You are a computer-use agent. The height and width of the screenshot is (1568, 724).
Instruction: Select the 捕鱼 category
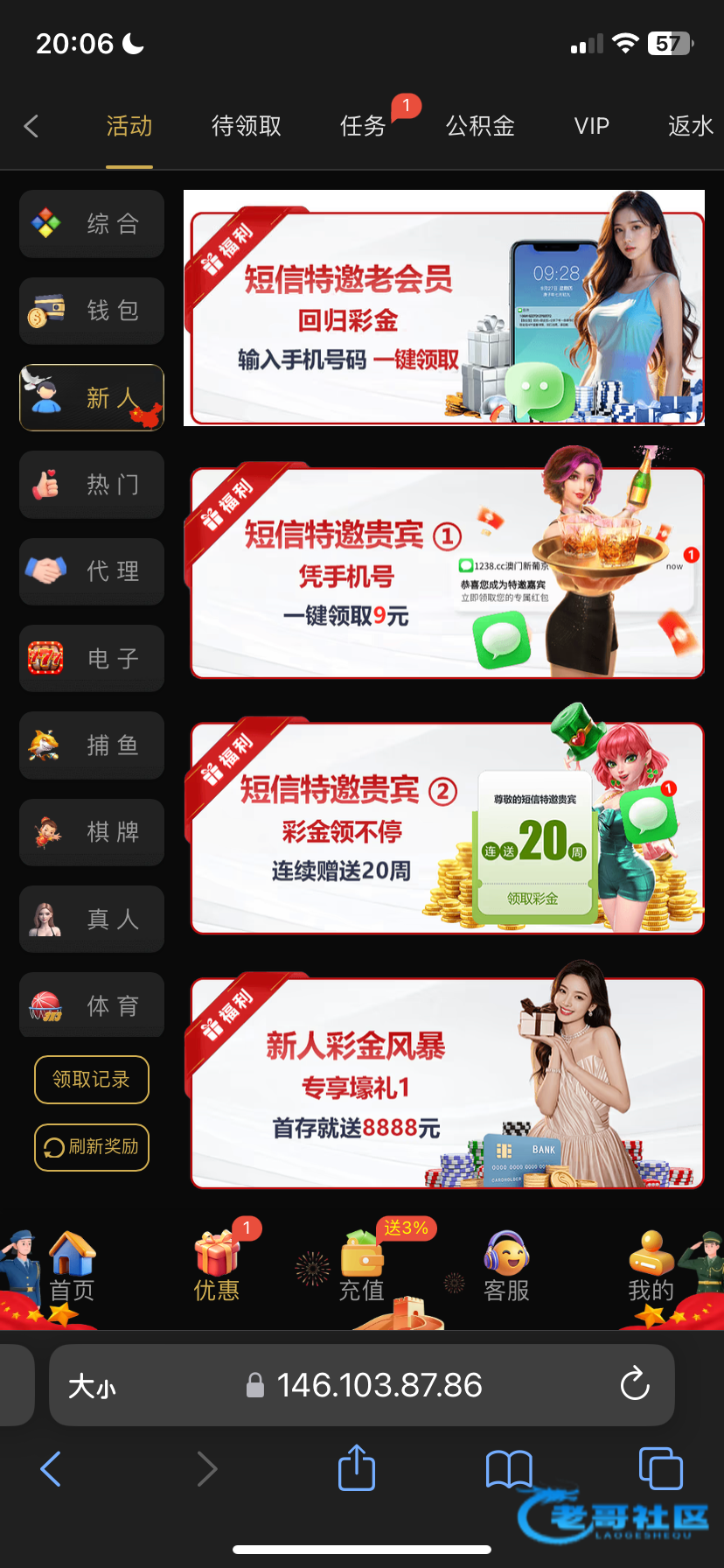pyautogui.click(x=92, y=745)
